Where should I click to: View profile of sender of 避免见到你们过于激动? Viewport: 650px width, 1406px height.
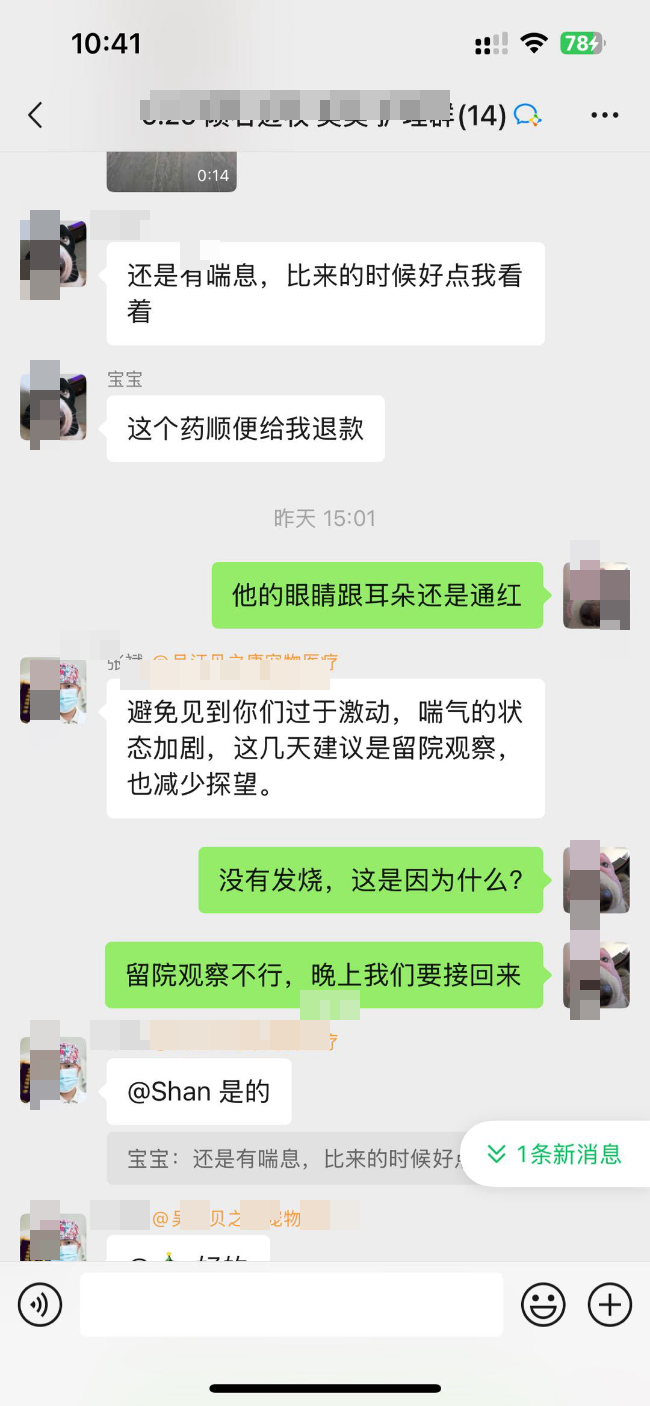pos(53,690)
